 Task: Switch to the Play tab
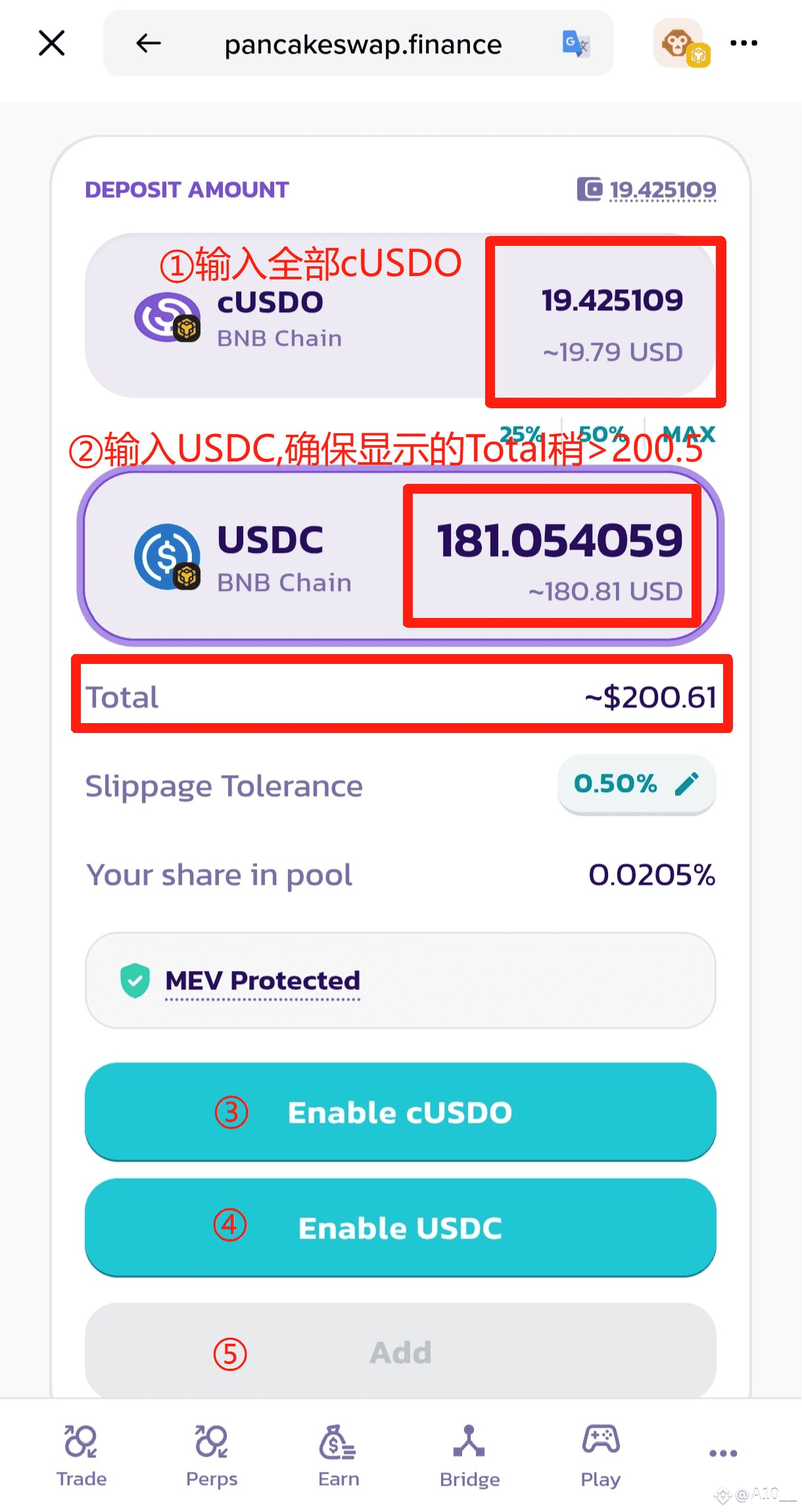(x=600, y=1455)
